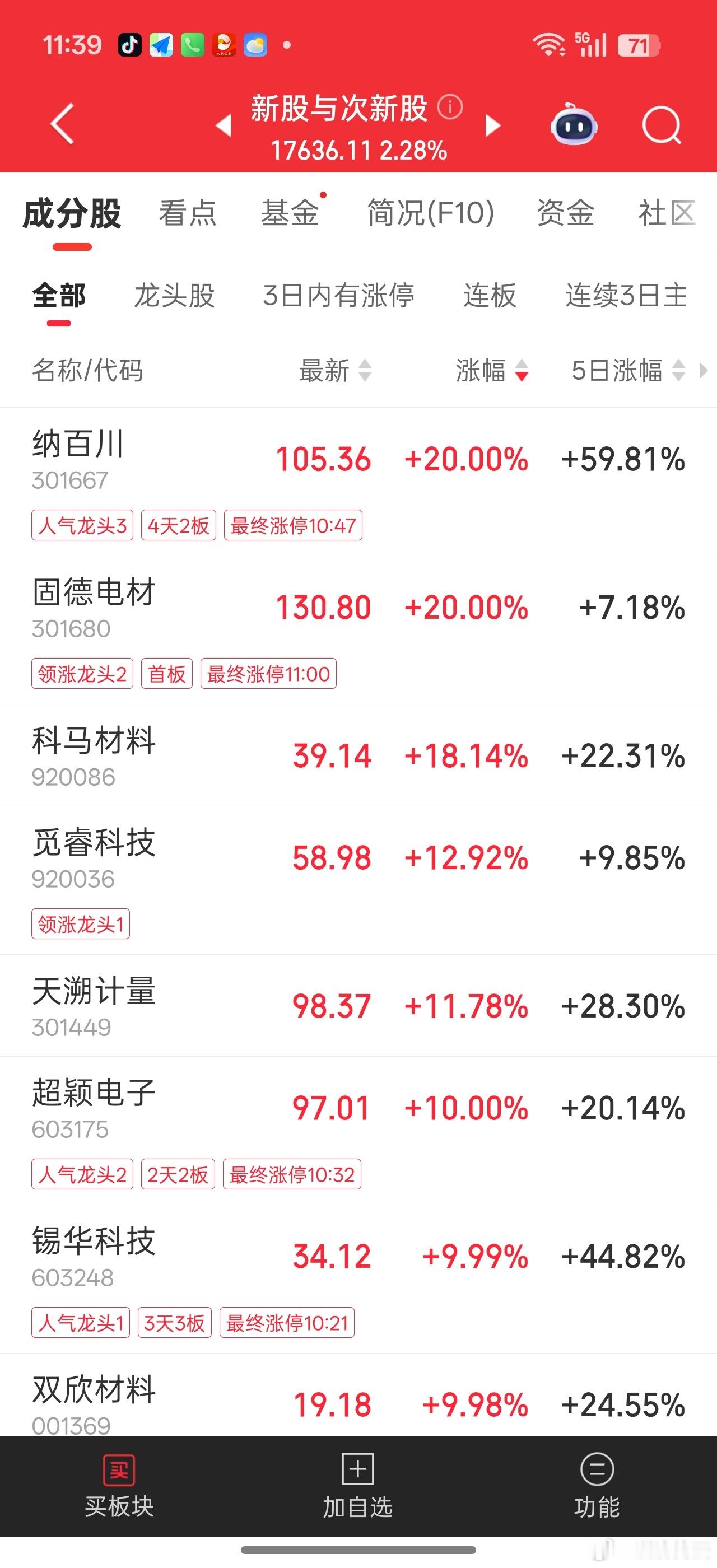Open Telegram from the status bar
The image size is (717, 1568).
coord(161,44)
